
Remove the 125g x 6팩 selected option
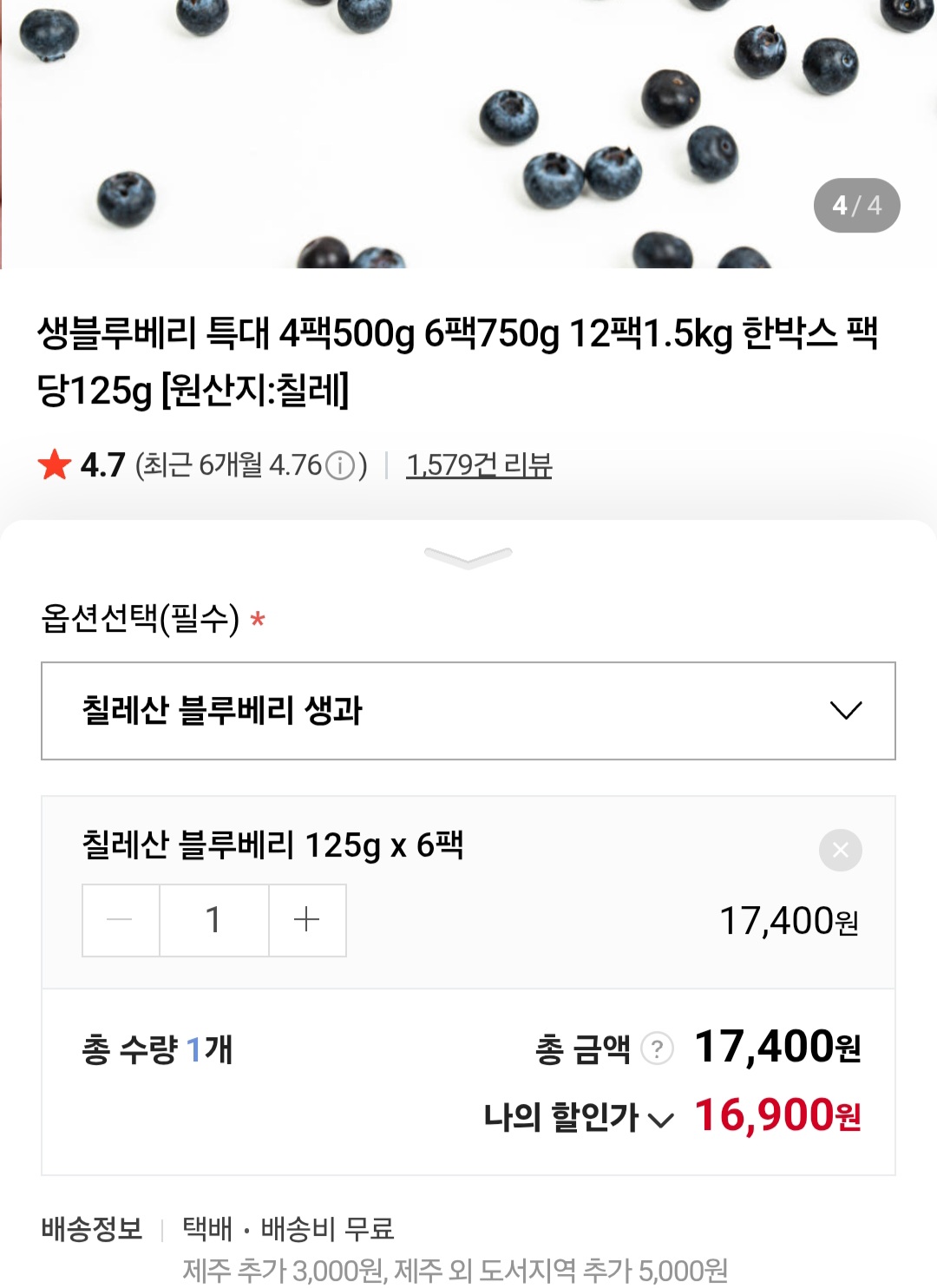pyautogui.click(x=840, y=850)
